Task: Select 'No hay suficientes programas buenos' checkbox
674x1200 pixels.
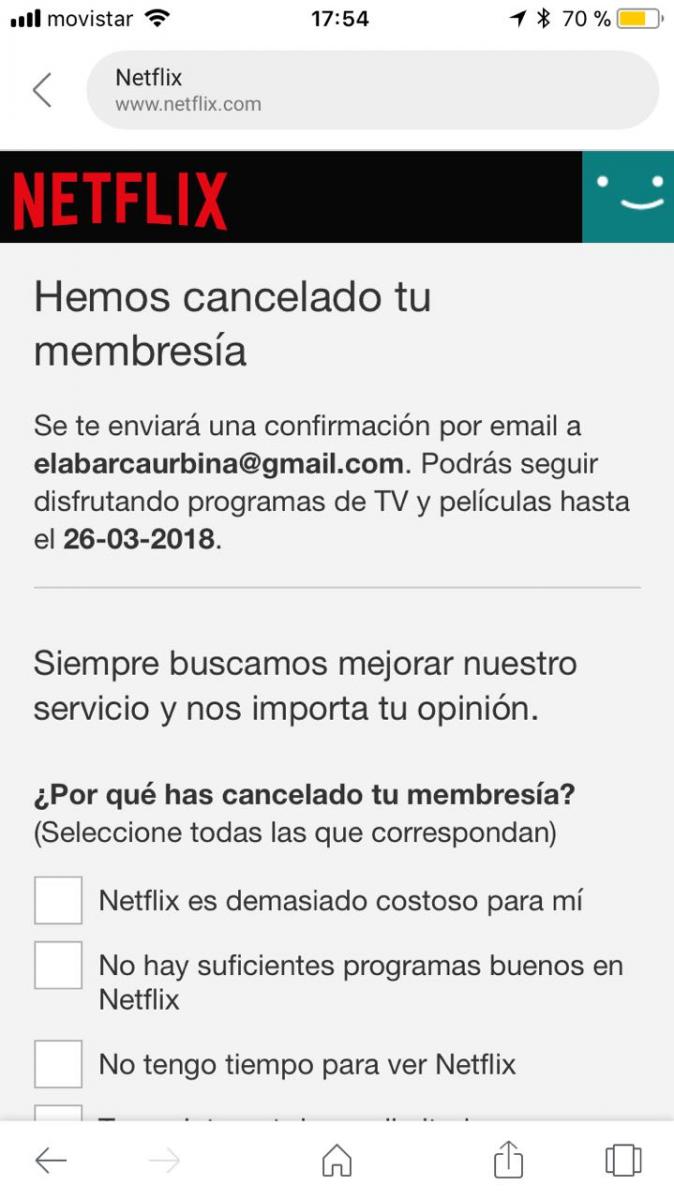Action: click(58, 966)
